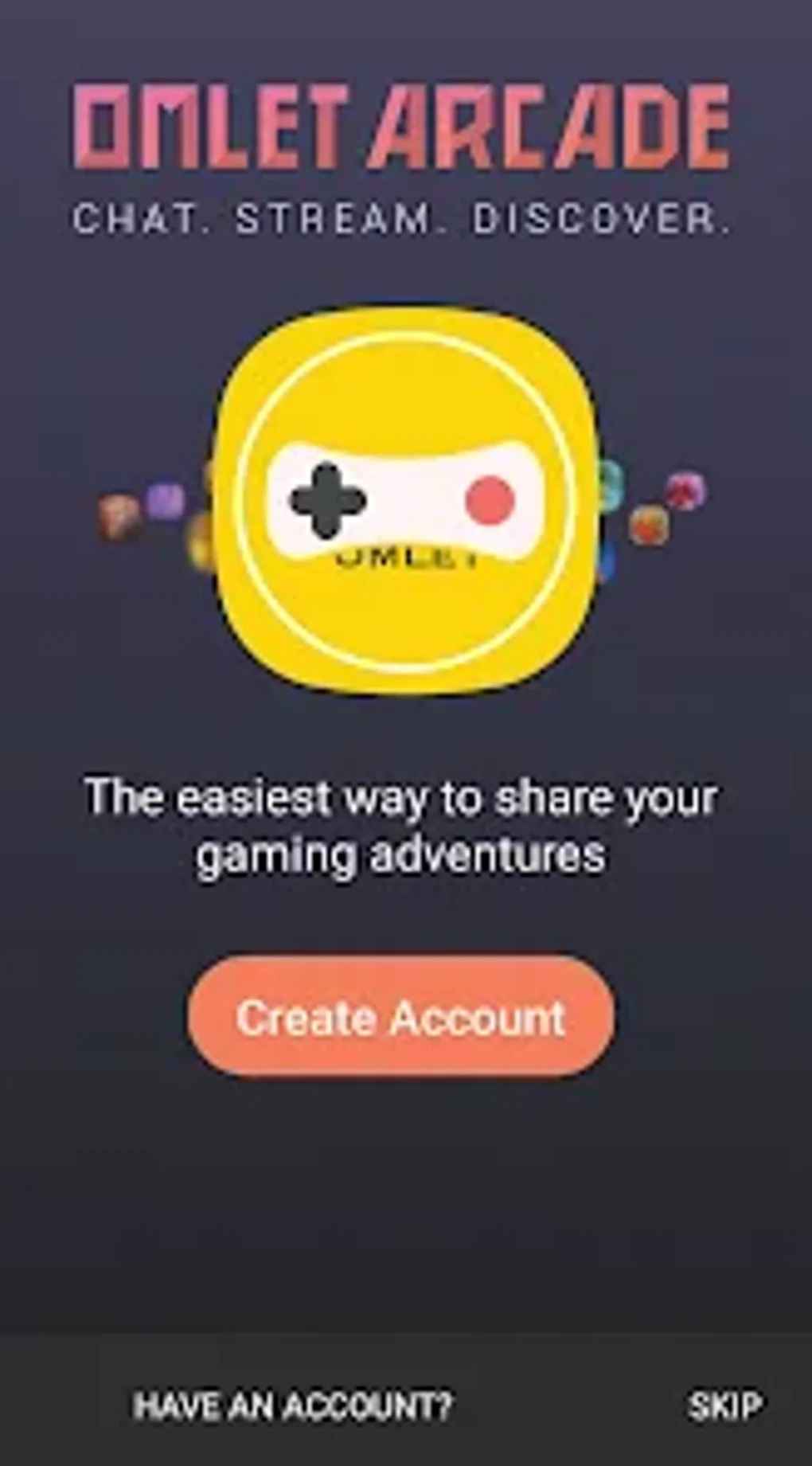
Task: Tap the Create Account button
Action: tap(401, 1016)
